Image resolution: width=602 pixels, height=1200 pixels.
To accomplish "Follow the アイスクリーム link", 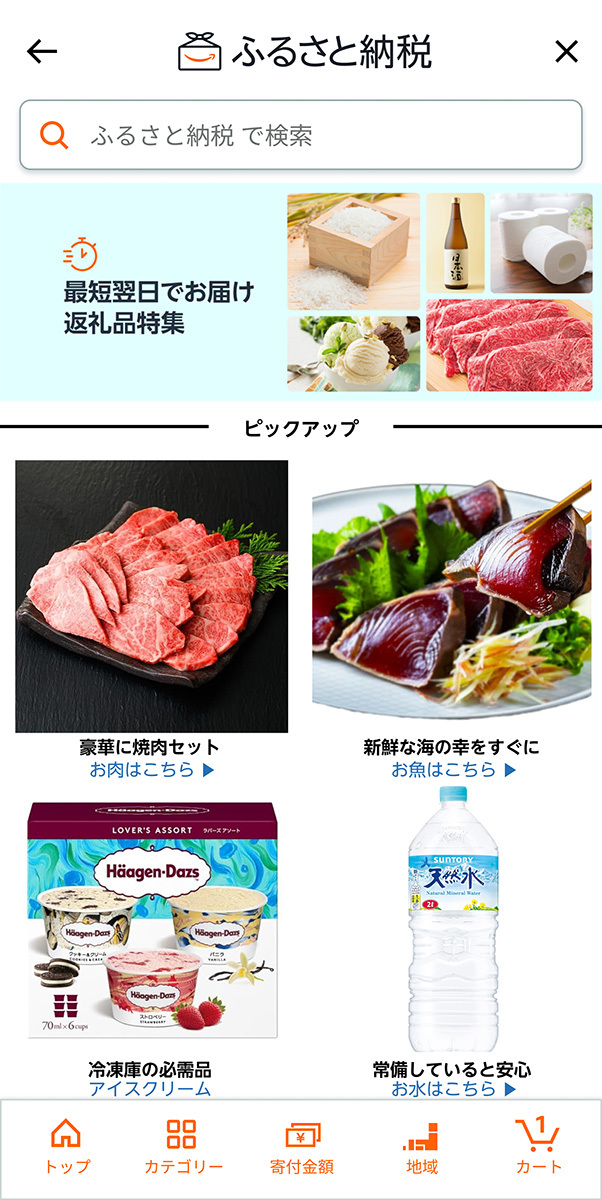I will (150, 1088).
